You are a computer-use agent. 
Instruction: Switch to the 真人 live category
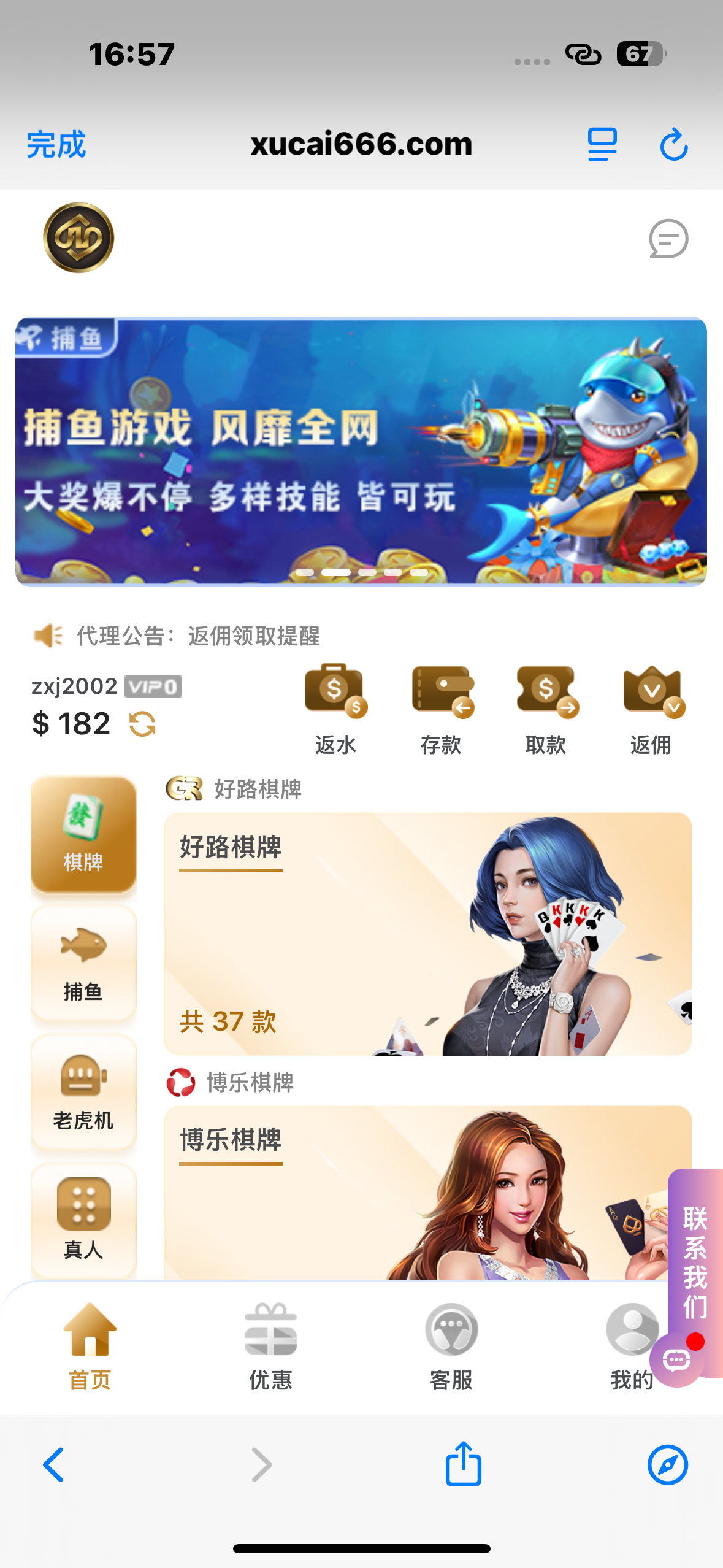pos(83,1221)
